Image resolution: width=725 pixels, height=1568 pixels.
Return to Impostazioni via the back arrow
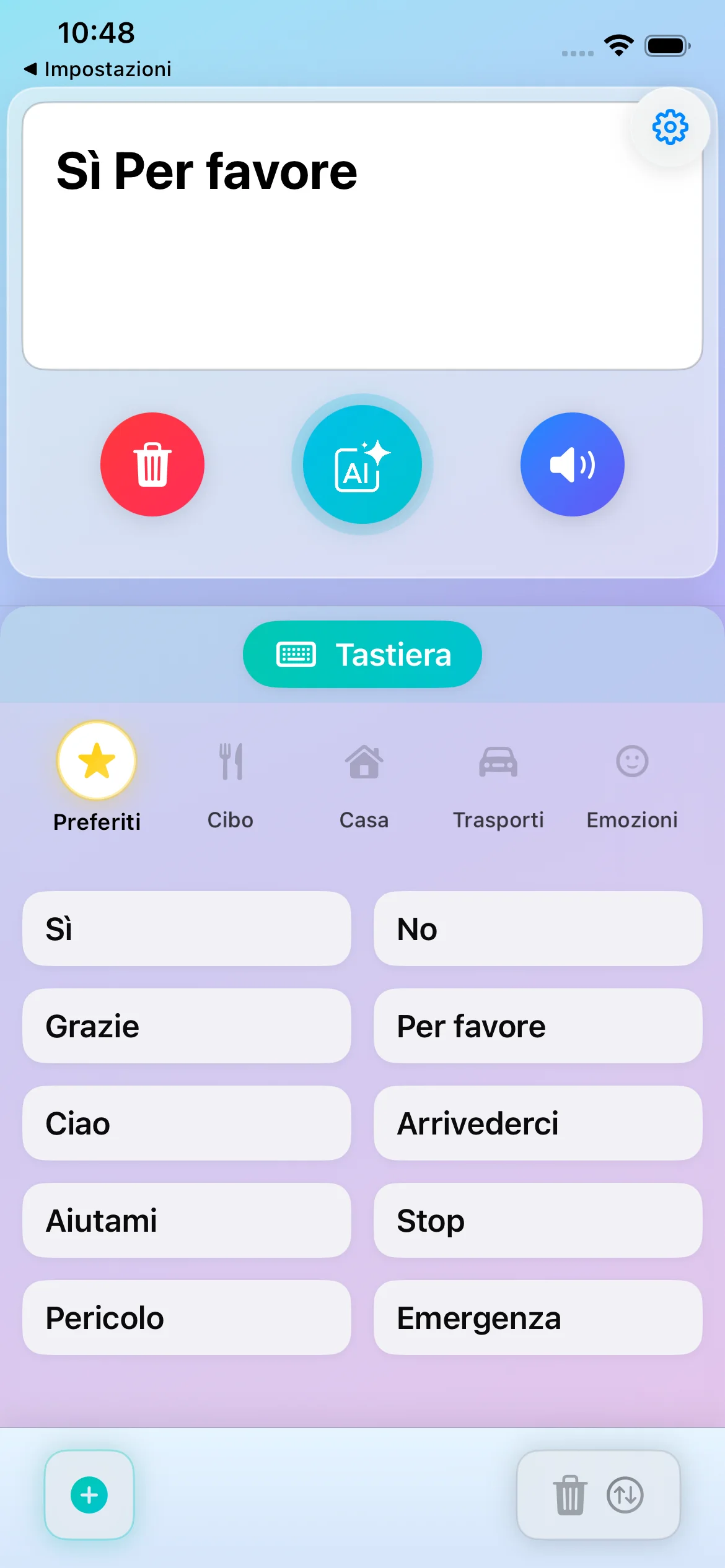coord(98,69)
